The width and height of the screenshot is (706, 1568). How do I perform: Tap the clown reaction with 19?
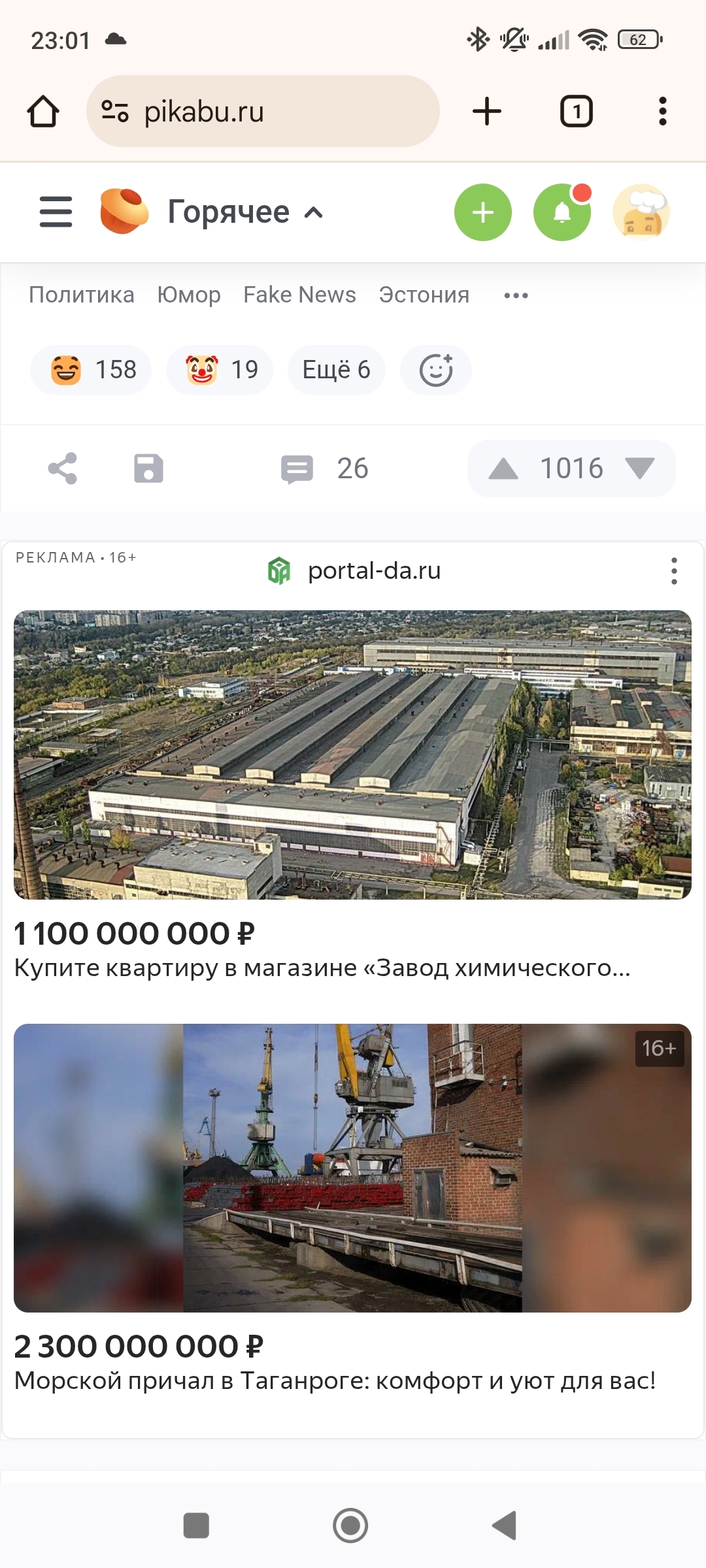(x=220, y=370)
